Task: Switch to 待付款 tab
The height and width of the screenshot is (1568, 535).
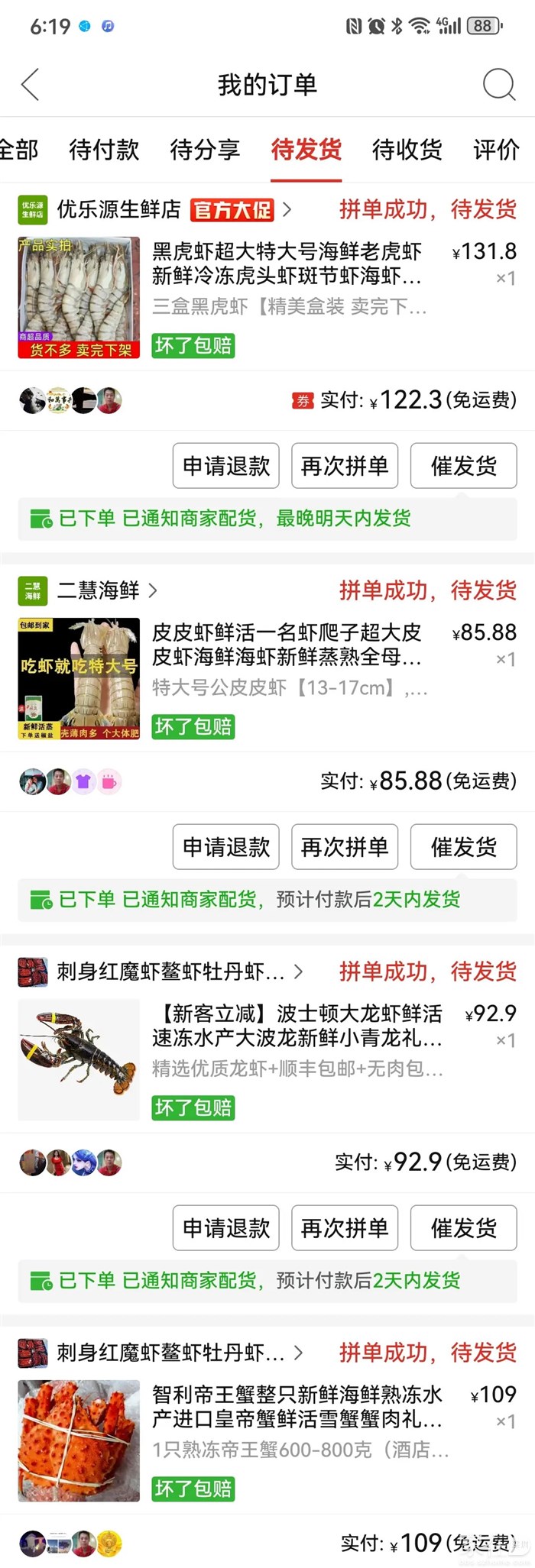Action: click(x=104, y=150)
